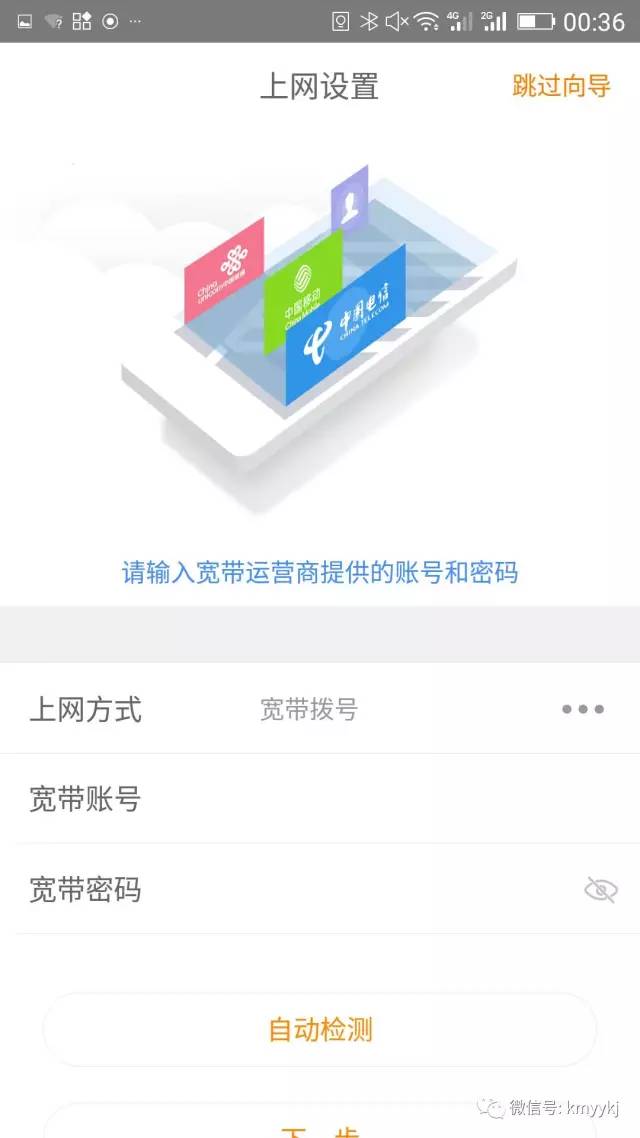
Task: Open the 上网方式 connection type picker
Action: [582, 709]
